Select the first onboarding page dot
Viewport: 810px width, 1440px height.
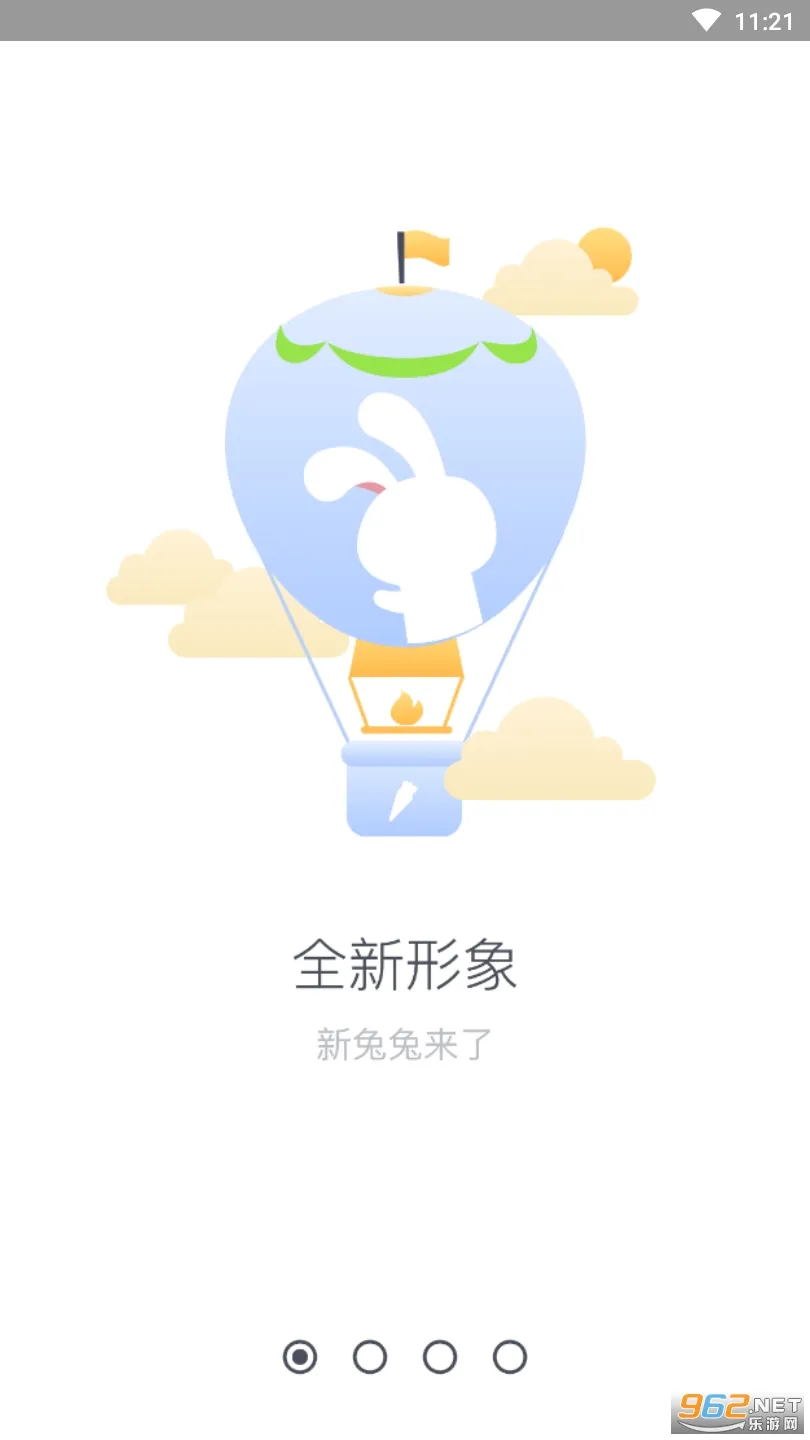pyautogui.click(x=300, y=1357)
